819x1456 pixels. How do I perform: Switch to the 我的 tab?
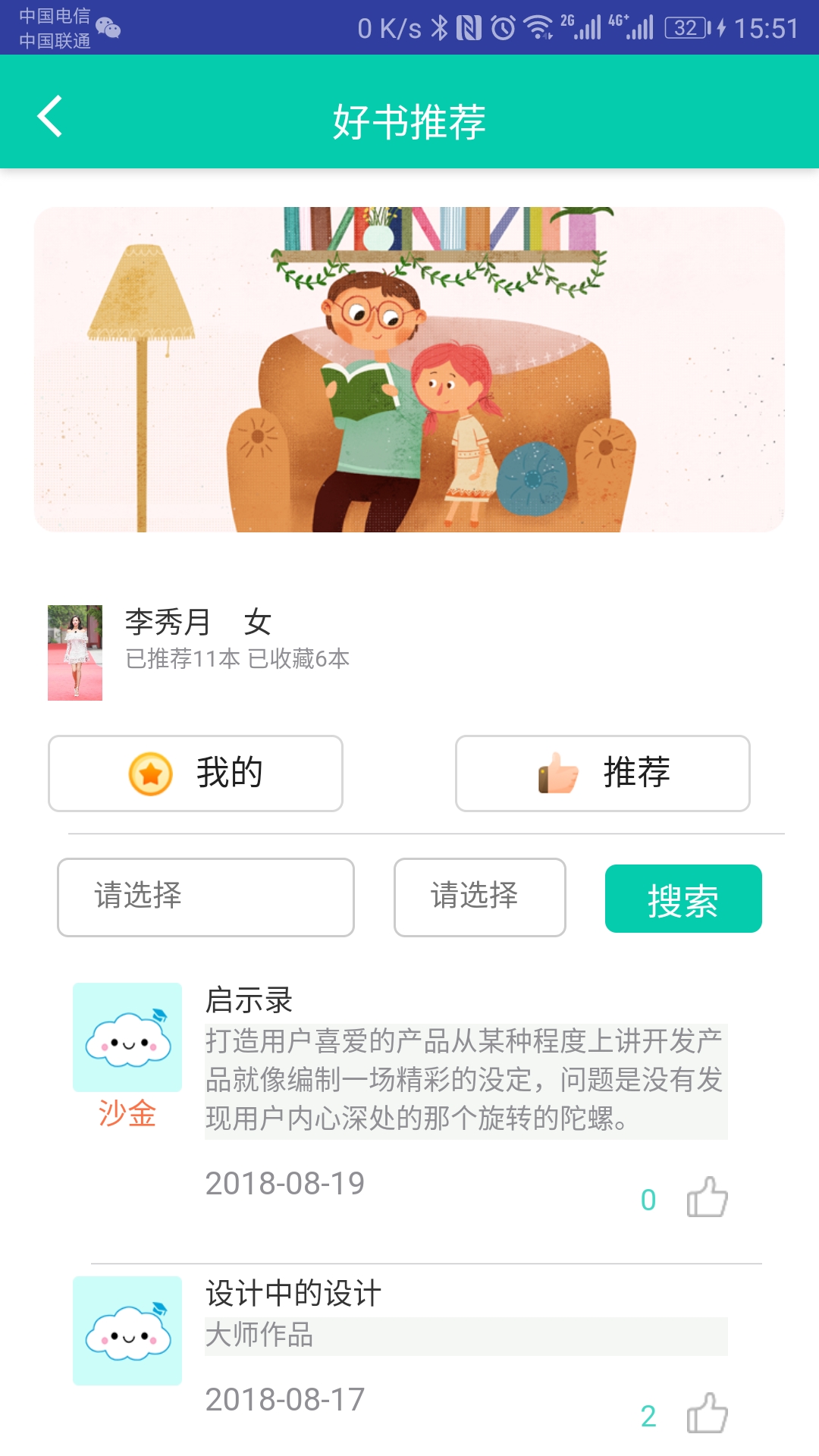click(x=195, y=773)
